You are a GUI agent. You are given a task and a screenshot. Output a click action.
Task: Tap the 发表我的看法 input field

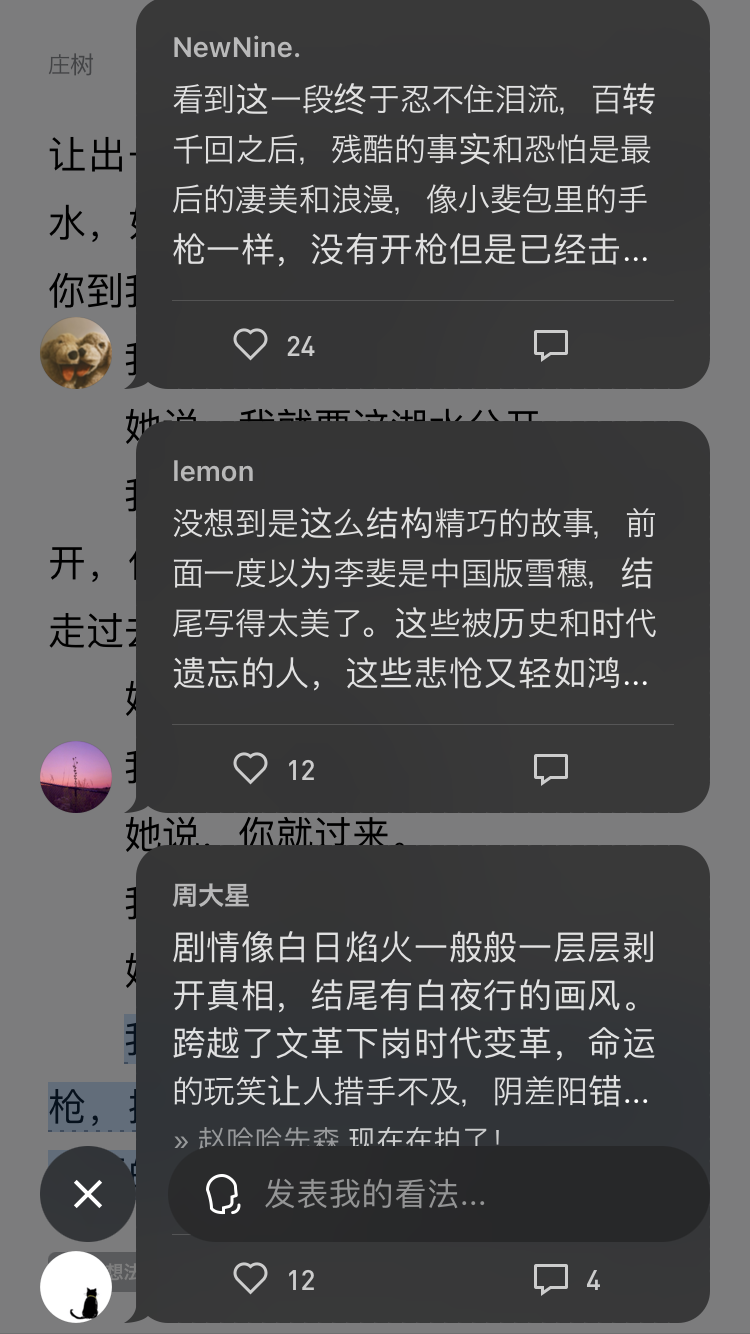440,1193
